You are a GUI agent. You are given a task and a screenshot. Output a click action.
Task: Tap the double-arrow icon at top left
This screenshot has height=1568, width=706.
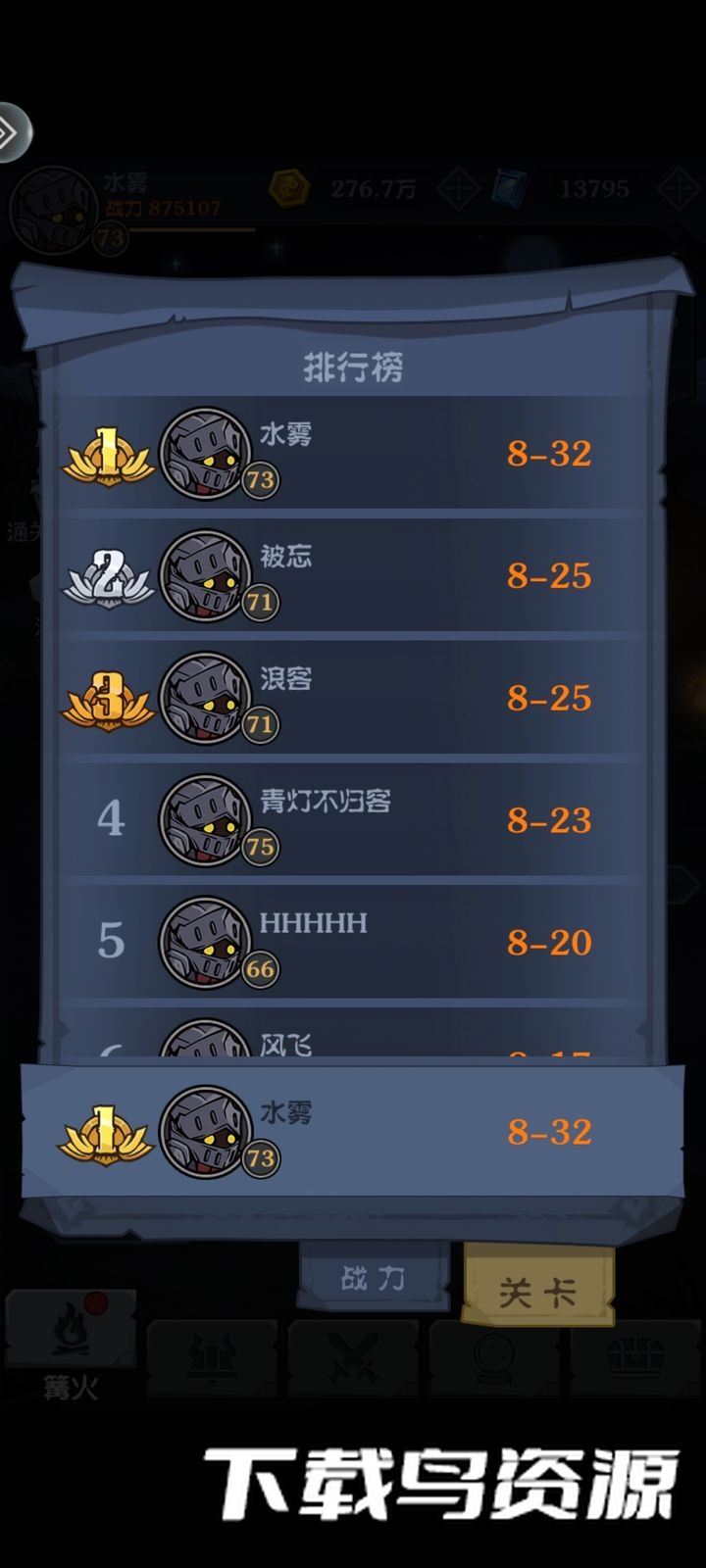(x=12, y=132)
